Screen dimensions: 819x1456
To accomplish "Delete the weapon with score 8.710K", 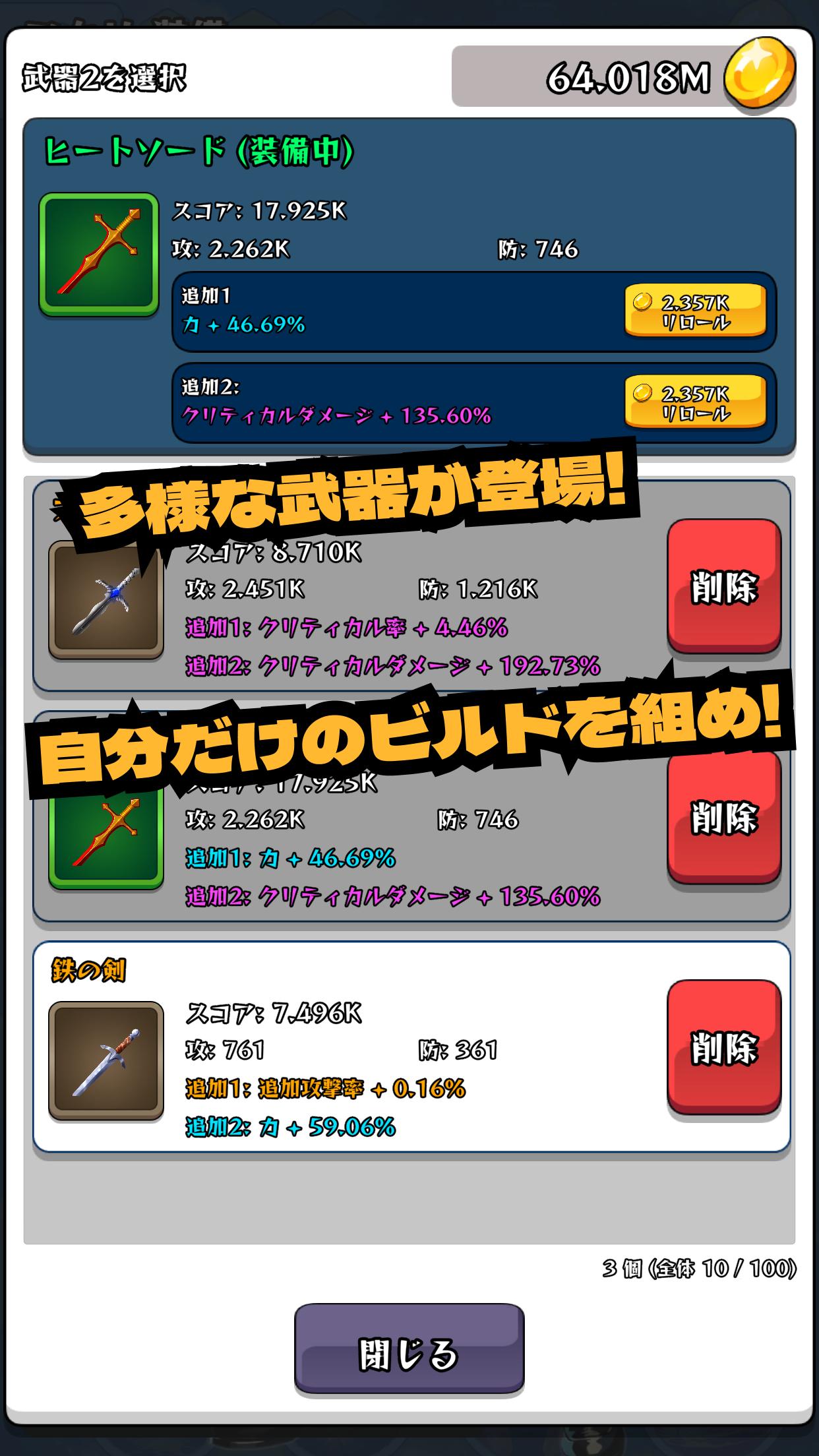I will [x=724, y=587].
